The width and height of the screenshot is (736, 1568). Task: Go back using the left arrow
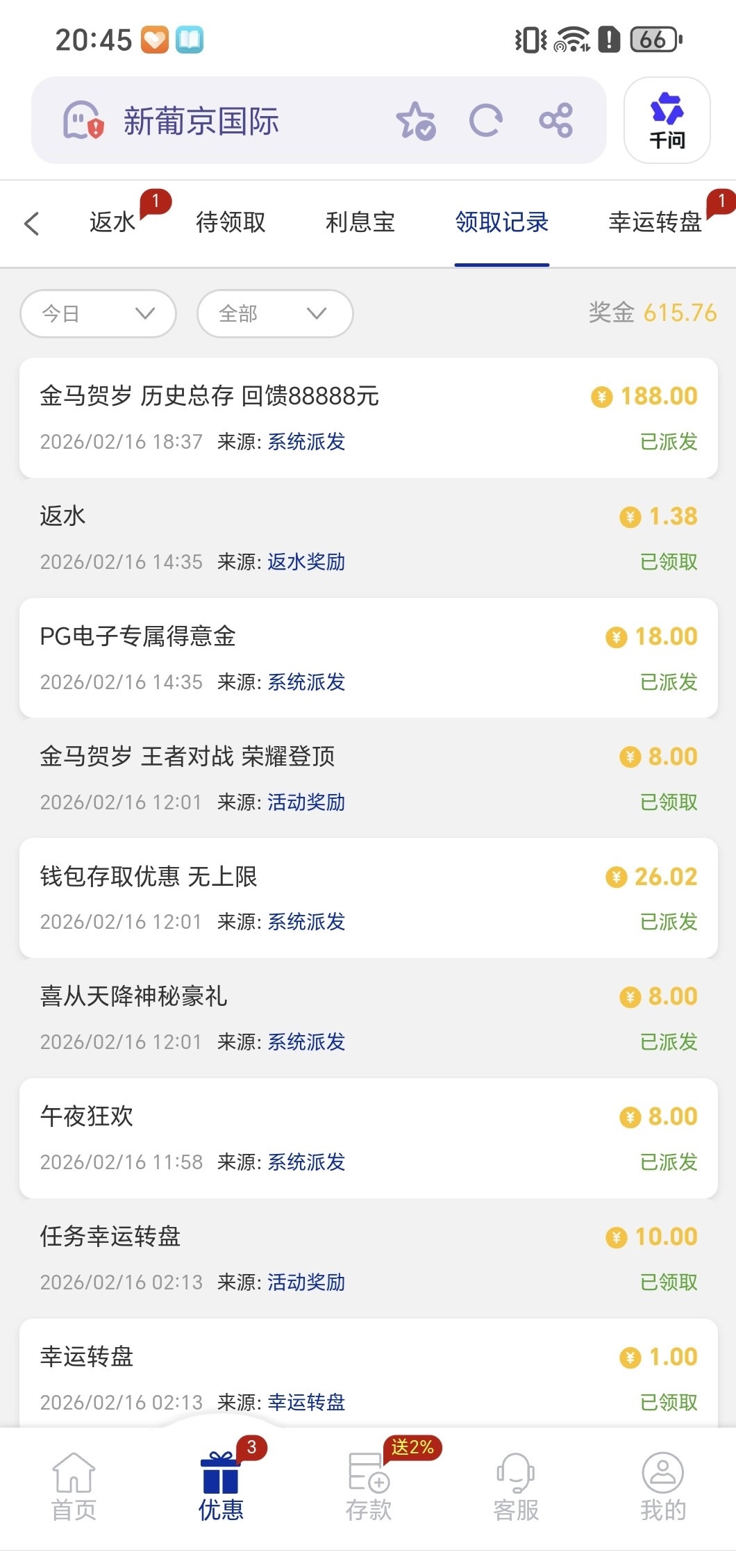pyautogui.click(x=32, y=224)
